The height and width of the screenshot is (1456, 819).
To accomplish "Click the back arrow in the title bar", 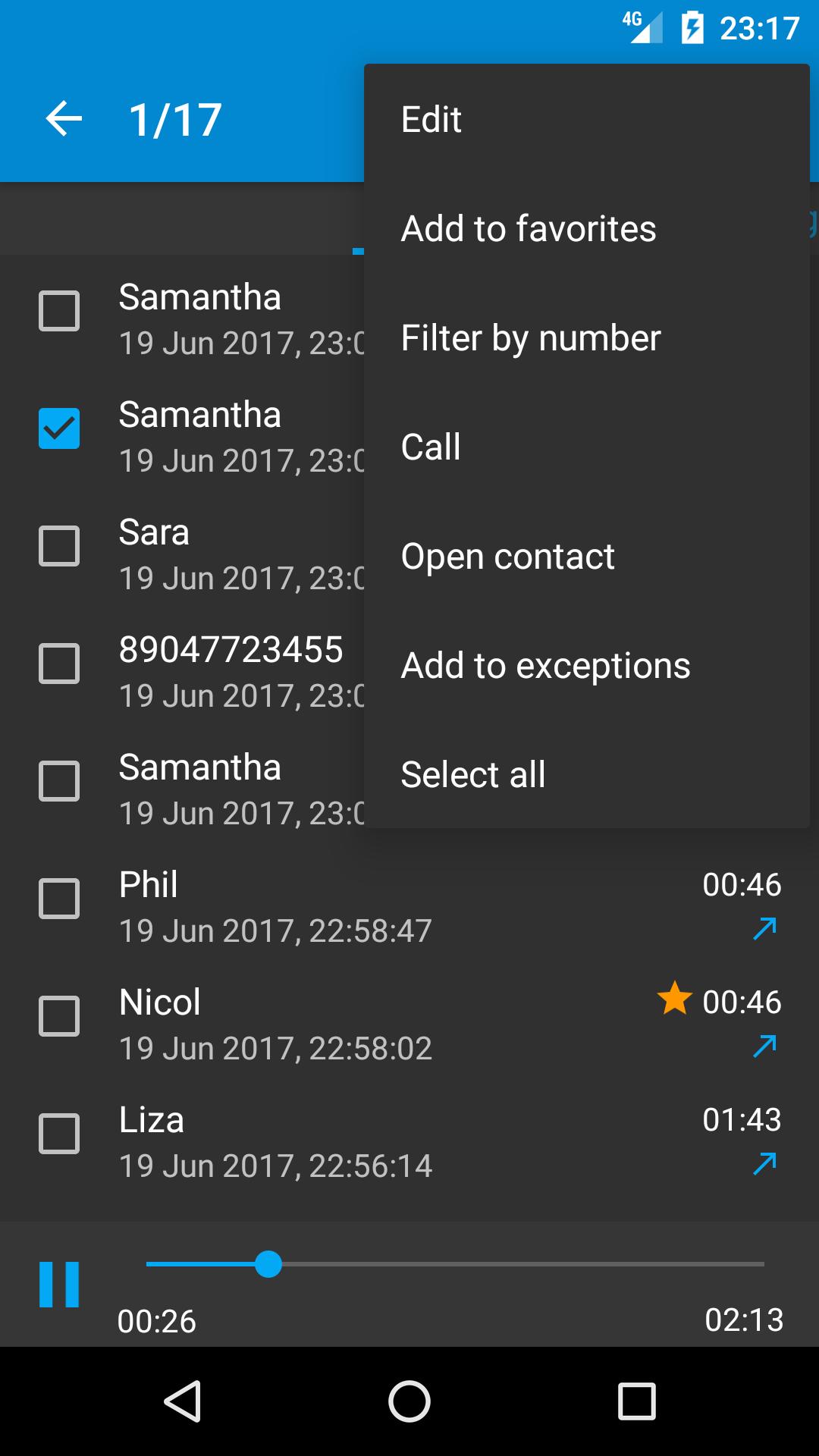I will (64, 118).
